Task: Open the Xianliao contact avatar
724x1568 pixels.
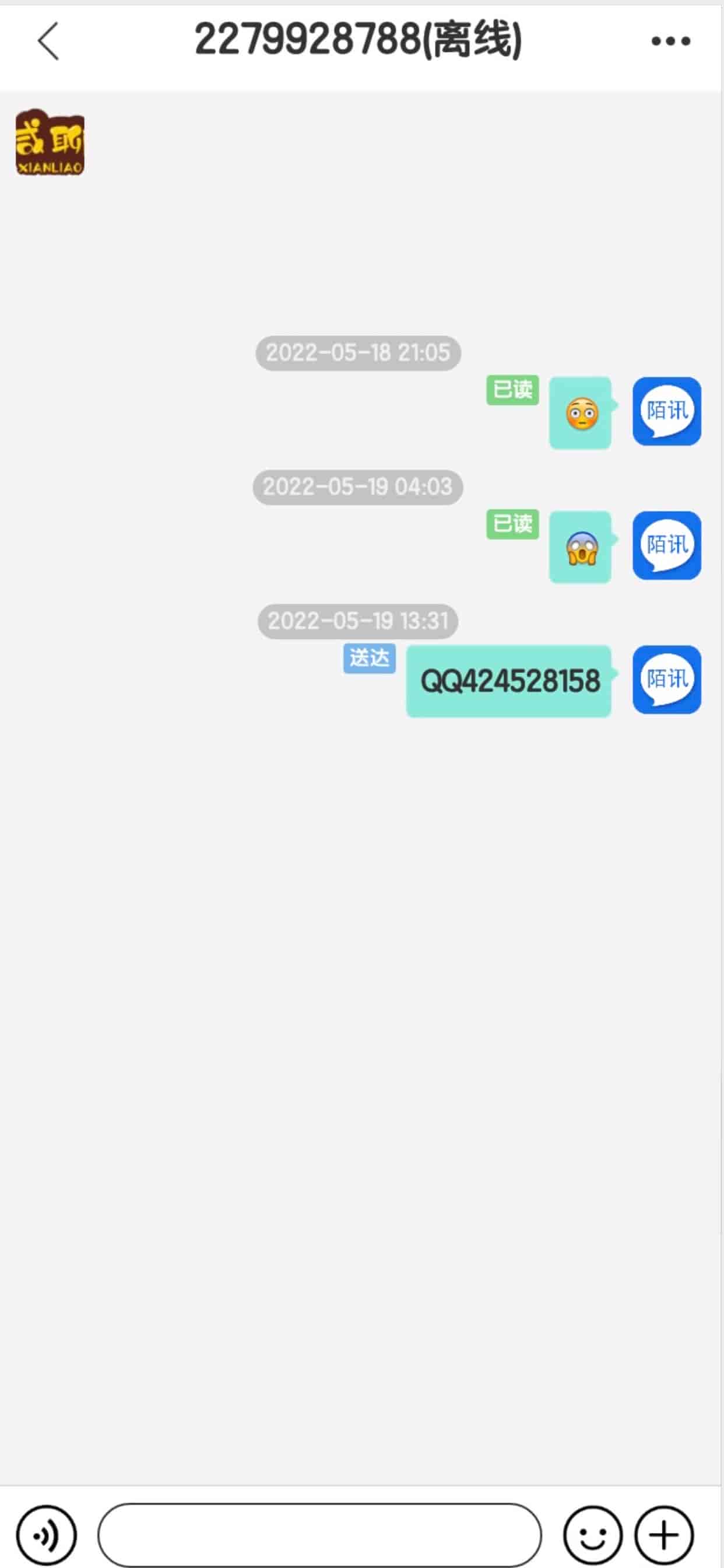Action: 50,142
